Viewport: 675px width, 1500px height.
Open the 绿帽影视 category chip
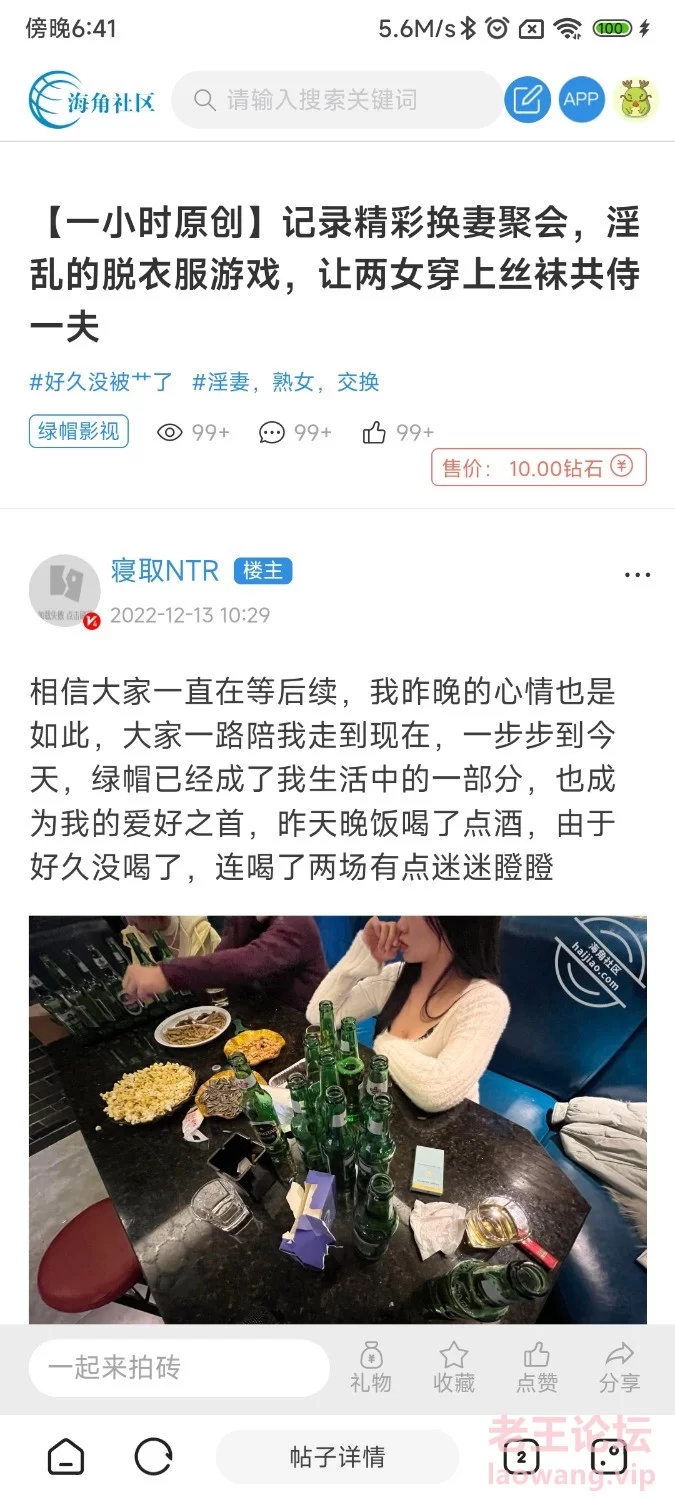coord(78,431)
